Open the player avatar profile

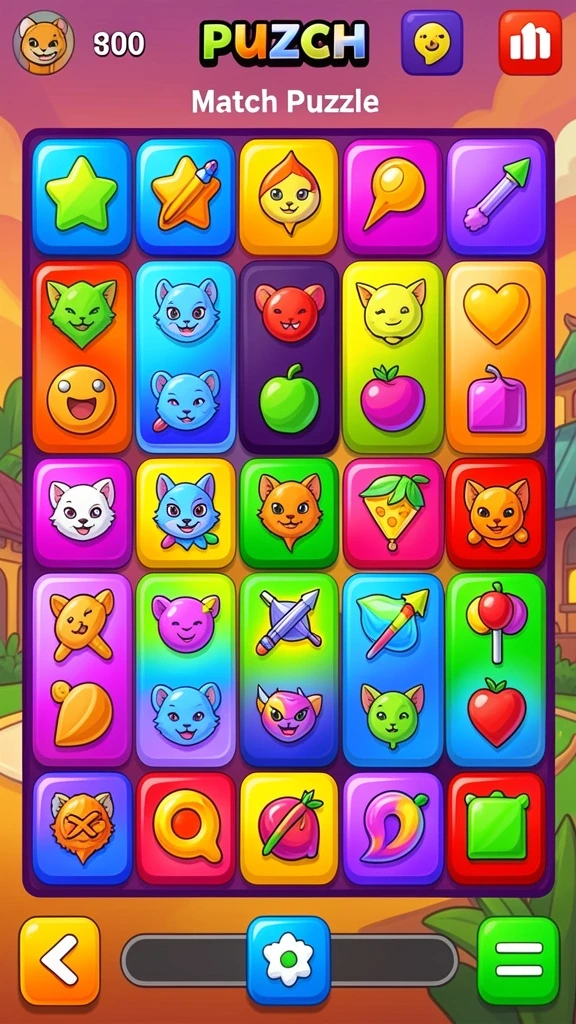[44, 42]
